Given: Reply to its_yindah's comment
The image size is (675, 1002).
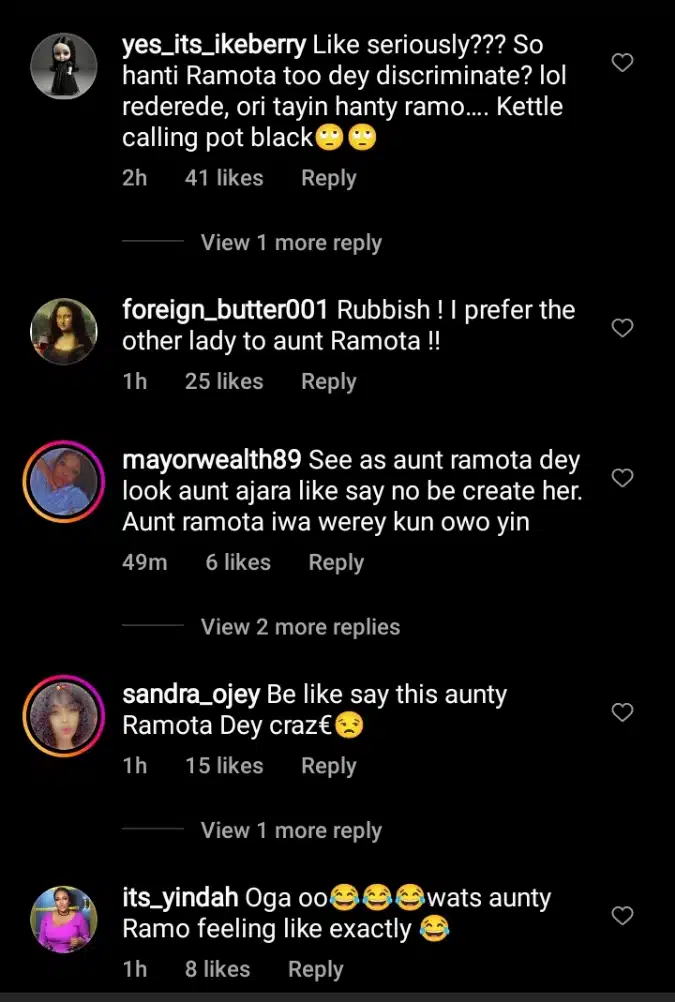Looking at the screenshot, I should pyautogui.click(x=315, y=968).
